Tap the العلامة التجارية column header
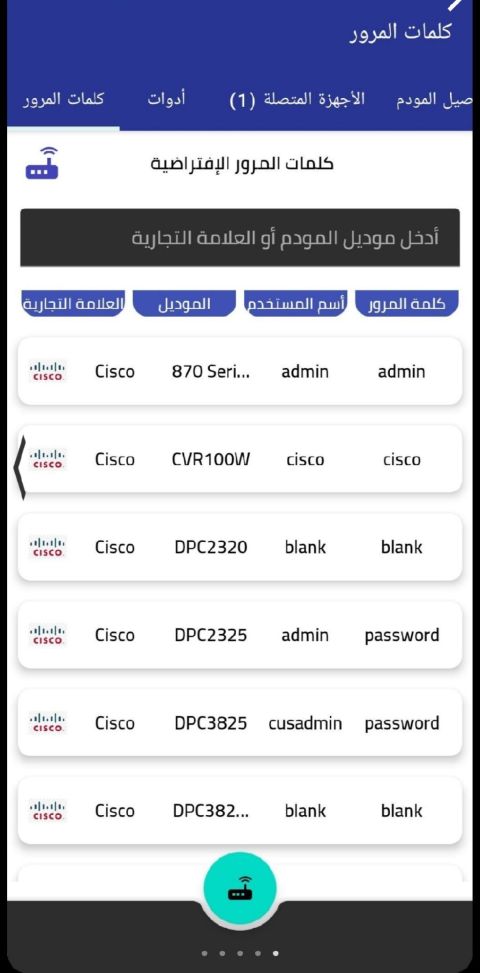The width and height of the screenshot is (480, 973). point(73,304)
